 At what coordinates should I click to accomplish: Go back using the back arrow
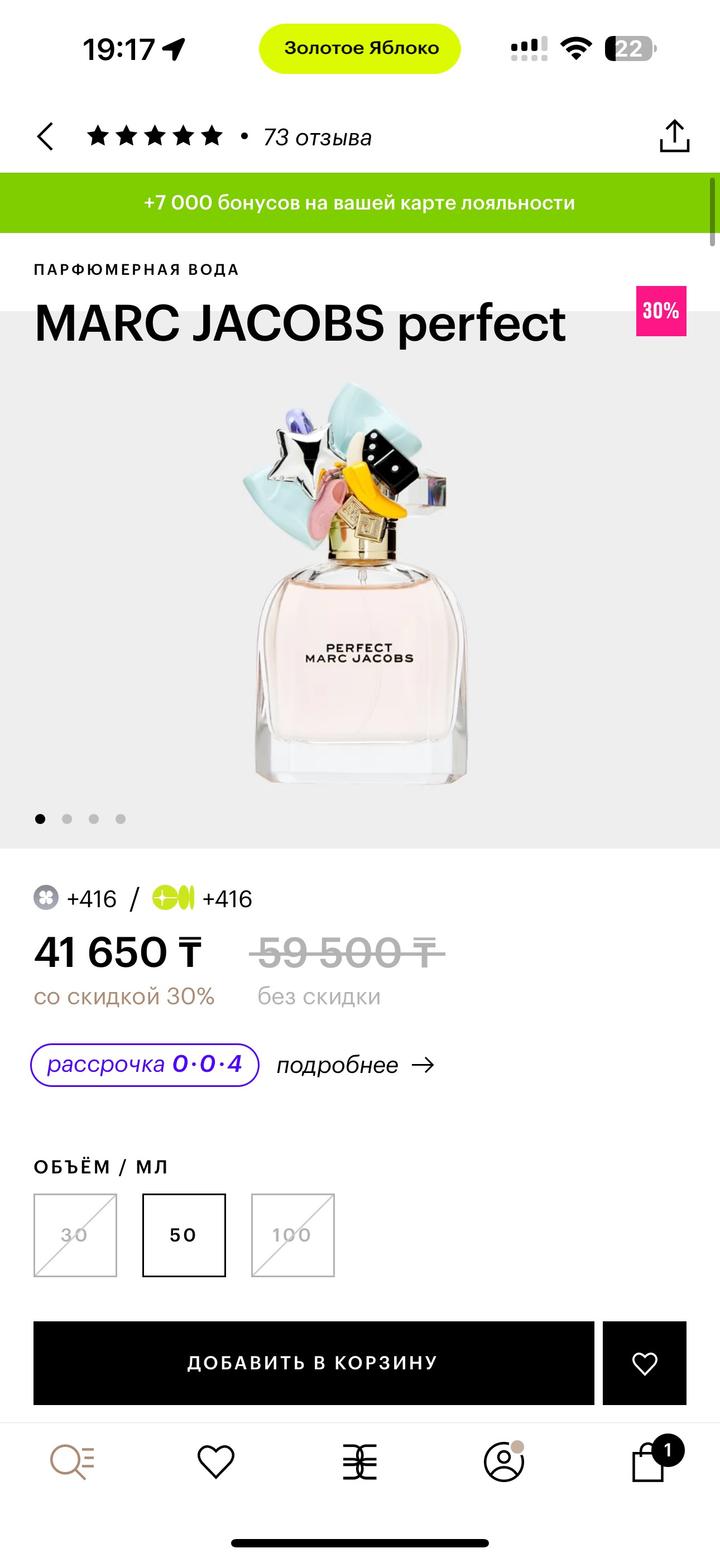(x=43, y=136)
